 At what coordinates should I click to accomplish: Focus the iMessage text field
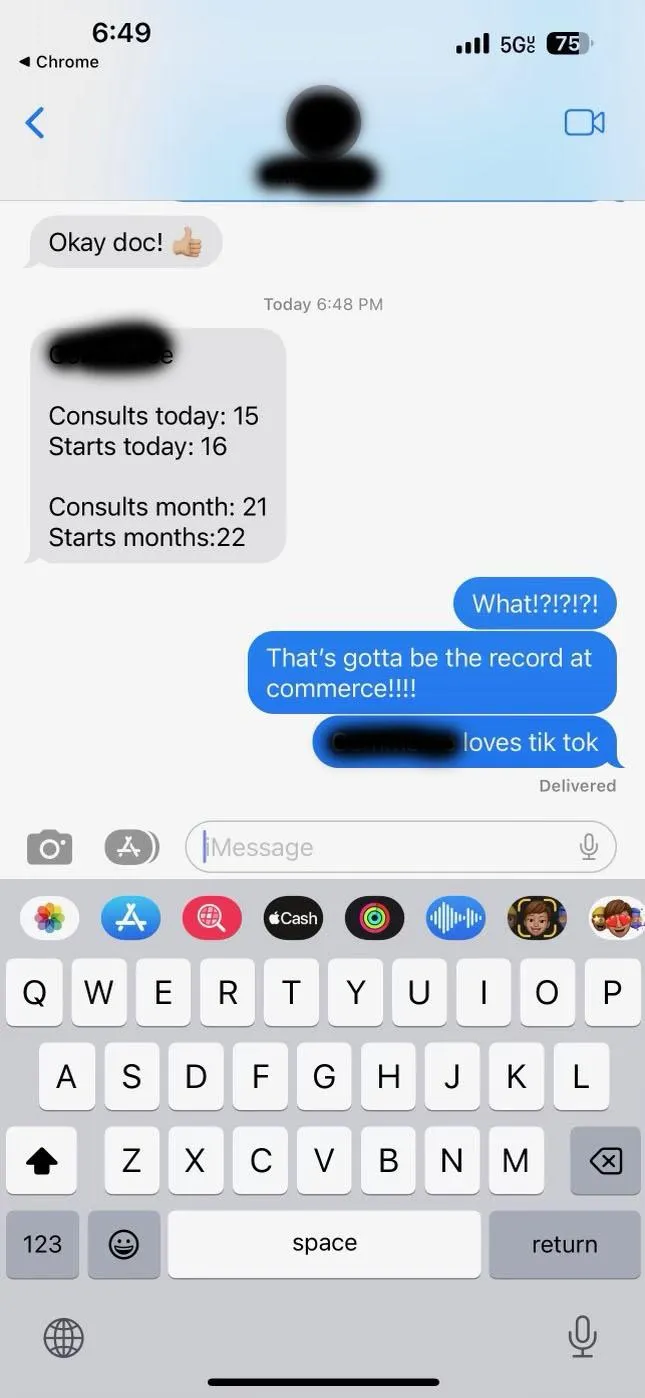pyautogui.click(x=400, y=847)
